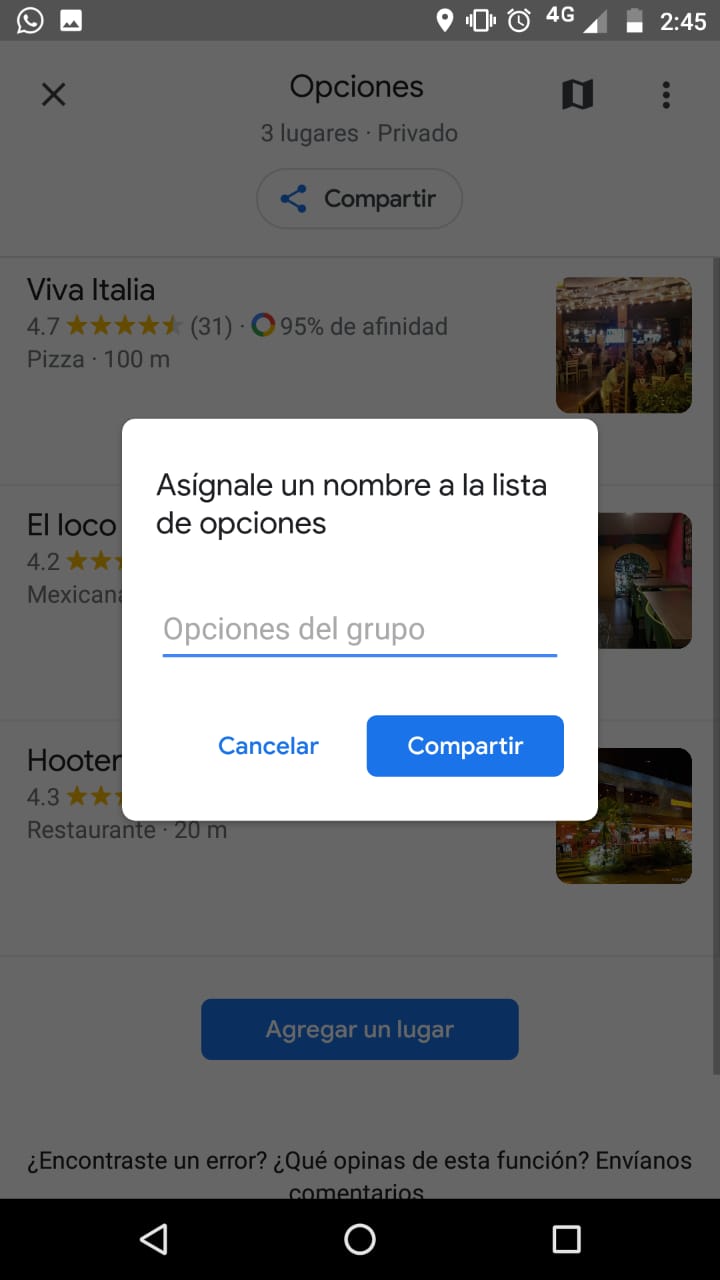The image size is (720, 1280).
Task: Go back with the system back button
Action: 153,1240
